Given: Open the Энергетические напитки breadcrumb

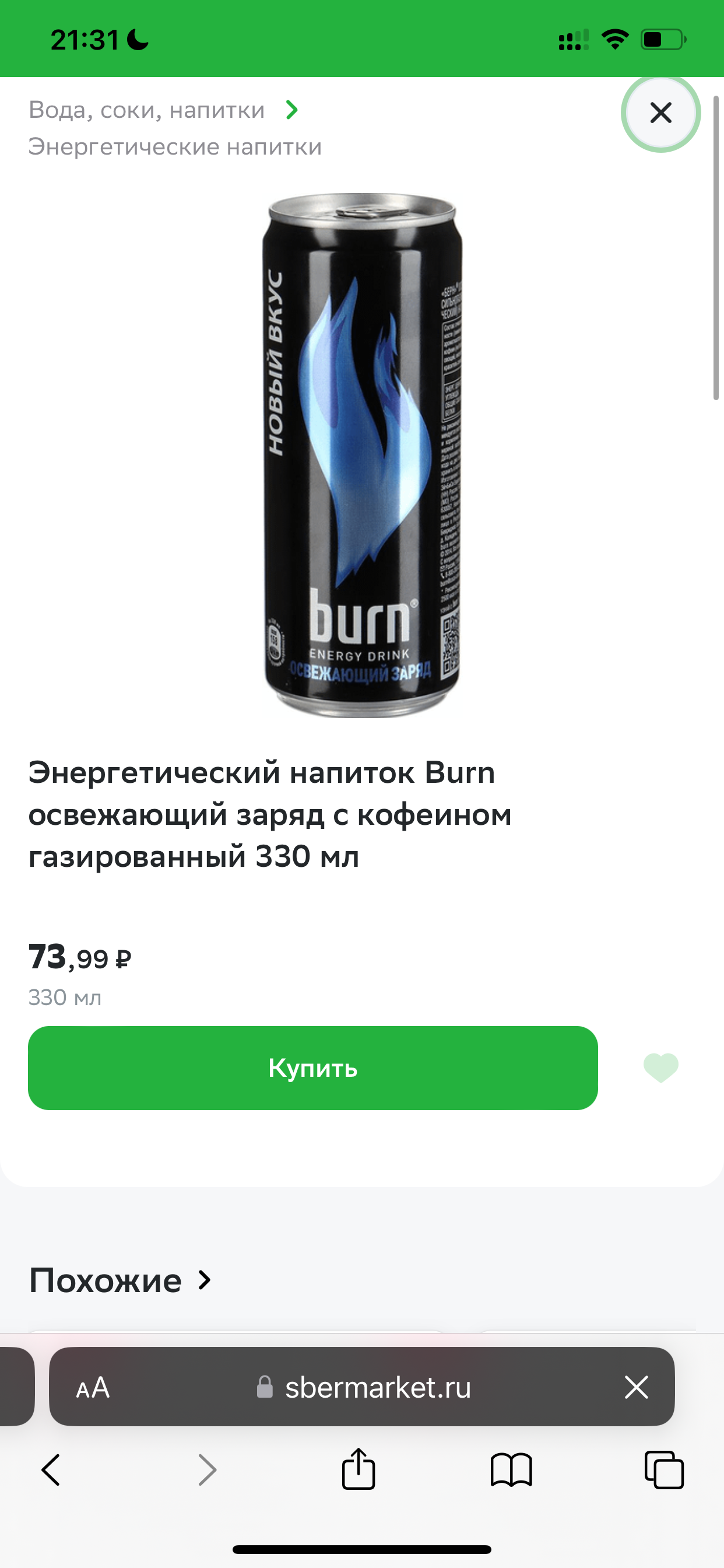Looking at the screenshot, I should pyautogui.click(x=175, y=146).
